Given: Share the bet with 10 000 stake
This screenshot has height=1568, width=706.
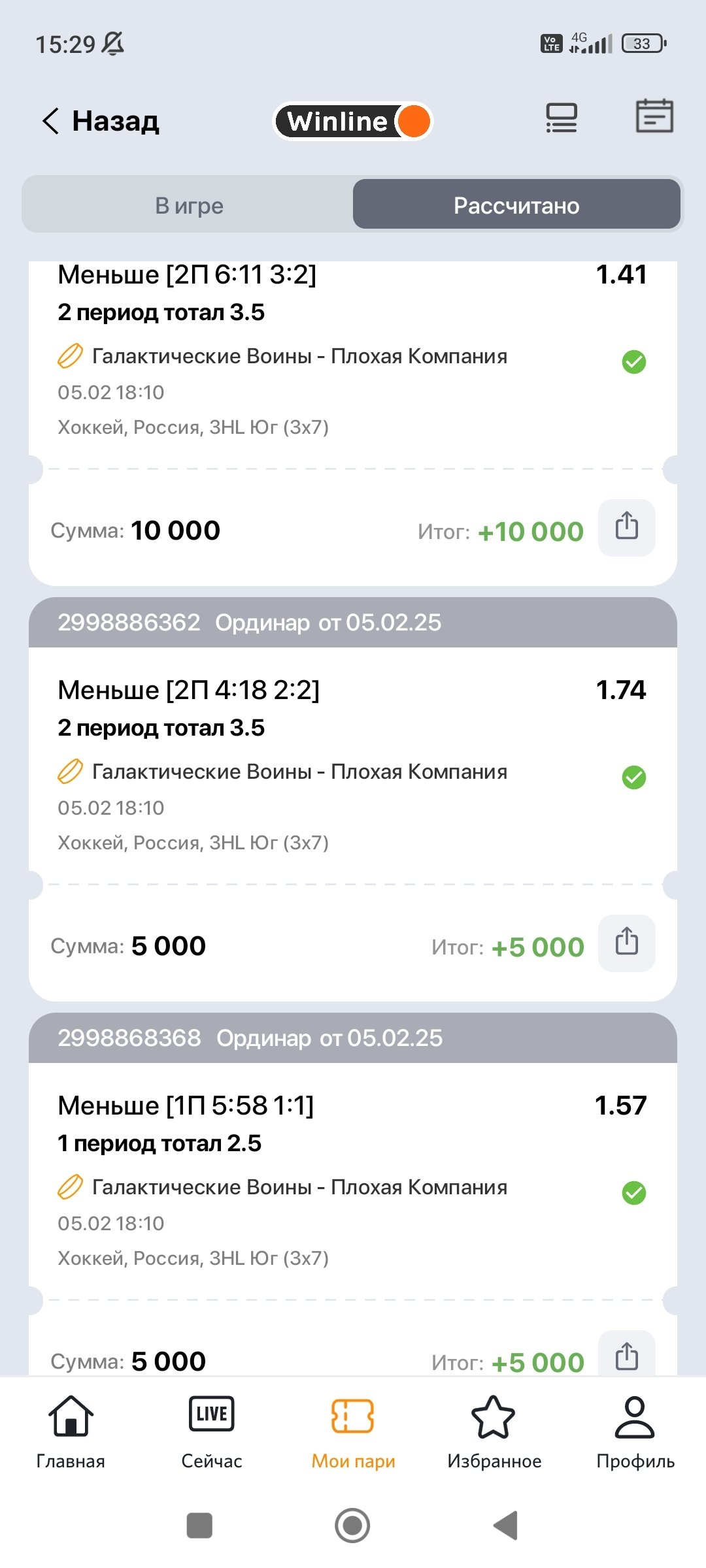Looking at the screenshot, I should pyautogui.click(x=626, y=527).
